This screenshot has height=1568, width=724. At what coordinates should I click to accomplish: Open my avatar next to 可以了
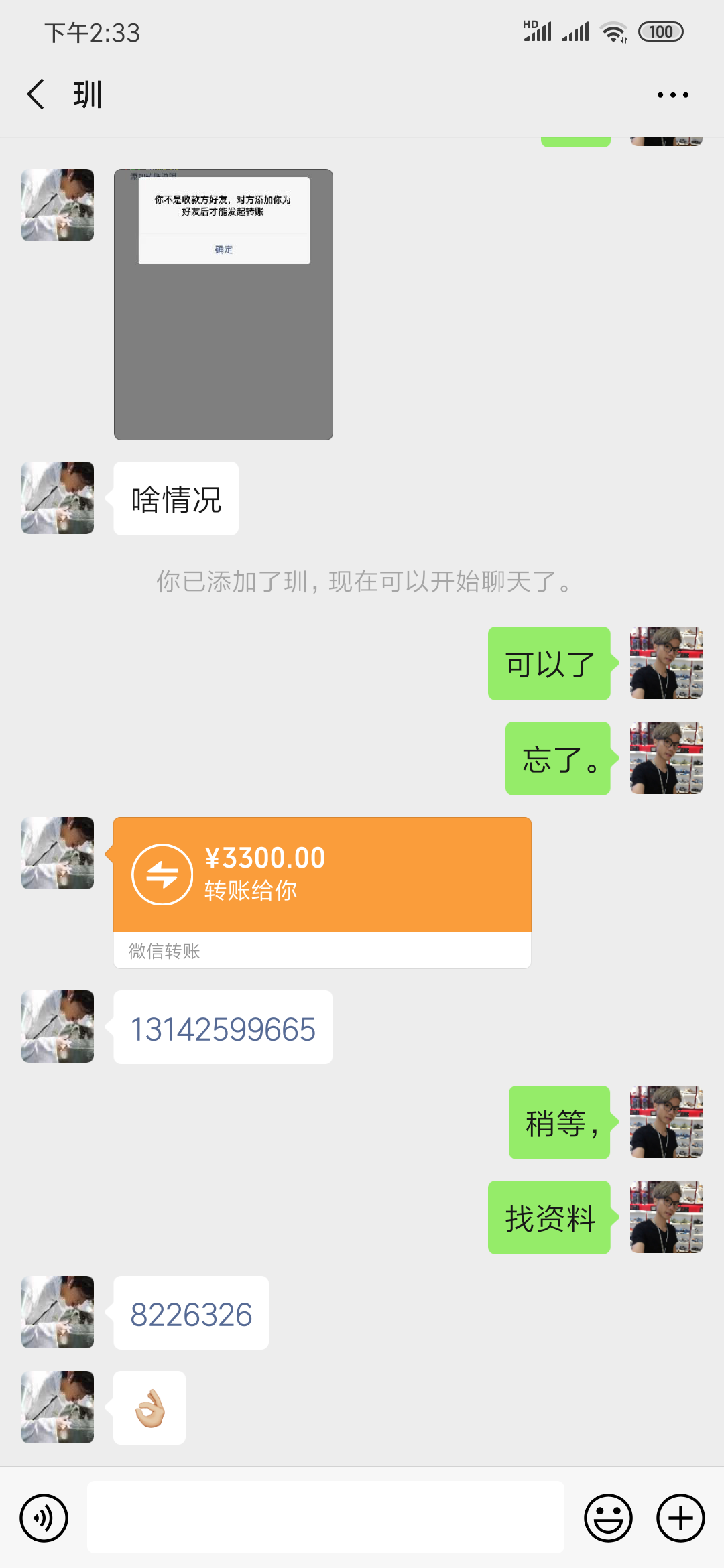(666, 663)
